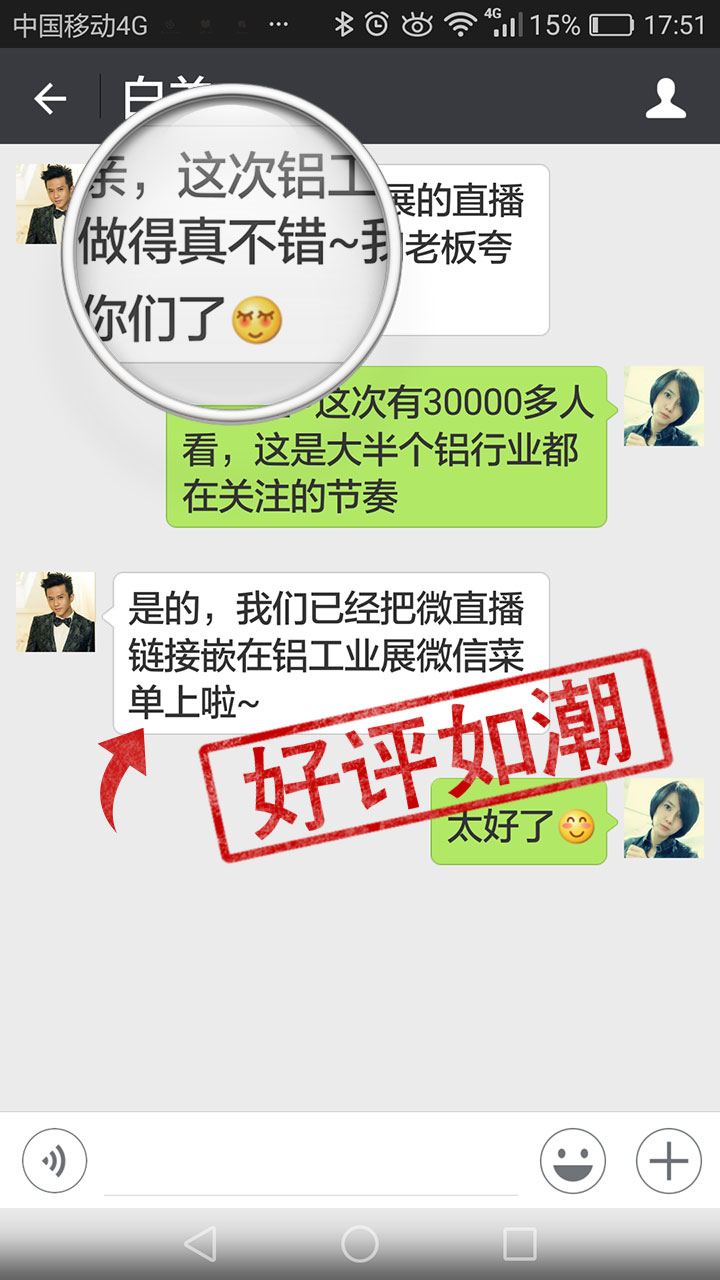Open chat info profile icon
Screen dimensions: 720x1280
[665, 98]
